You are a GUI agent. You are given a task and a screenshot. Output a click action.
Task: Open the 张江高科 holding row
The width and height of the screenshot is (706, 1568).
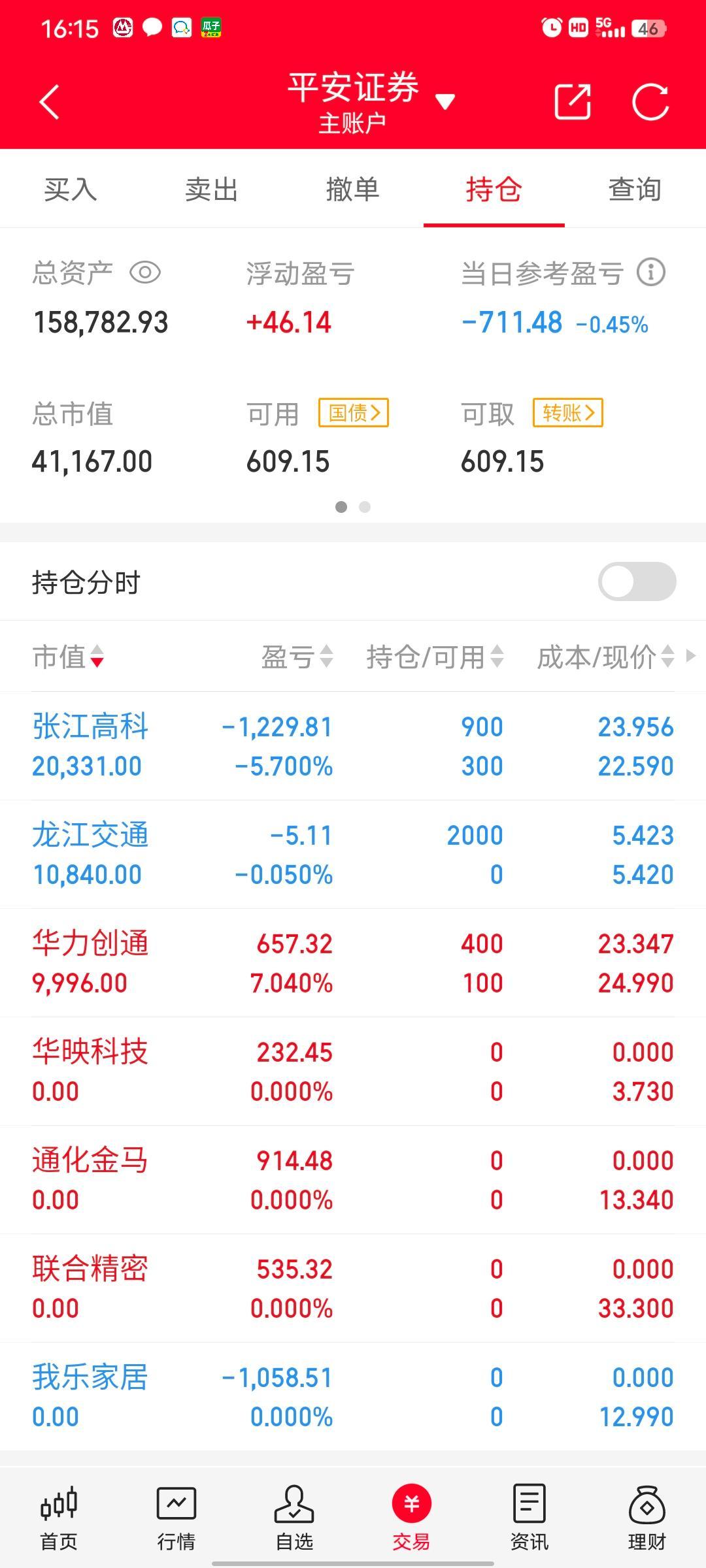353,746
